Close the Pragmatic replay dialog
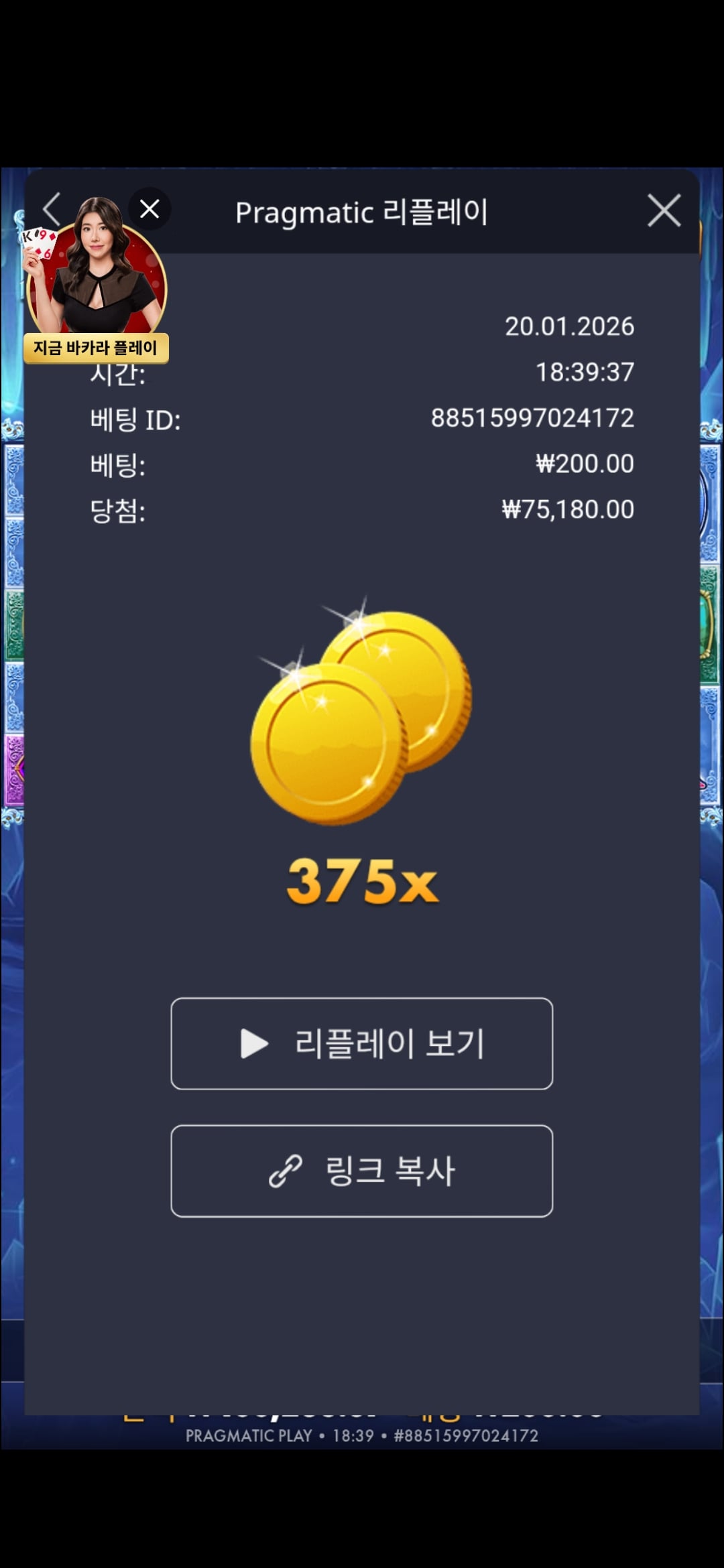Viewport: 724px width, 1568px height. [664, 210]
